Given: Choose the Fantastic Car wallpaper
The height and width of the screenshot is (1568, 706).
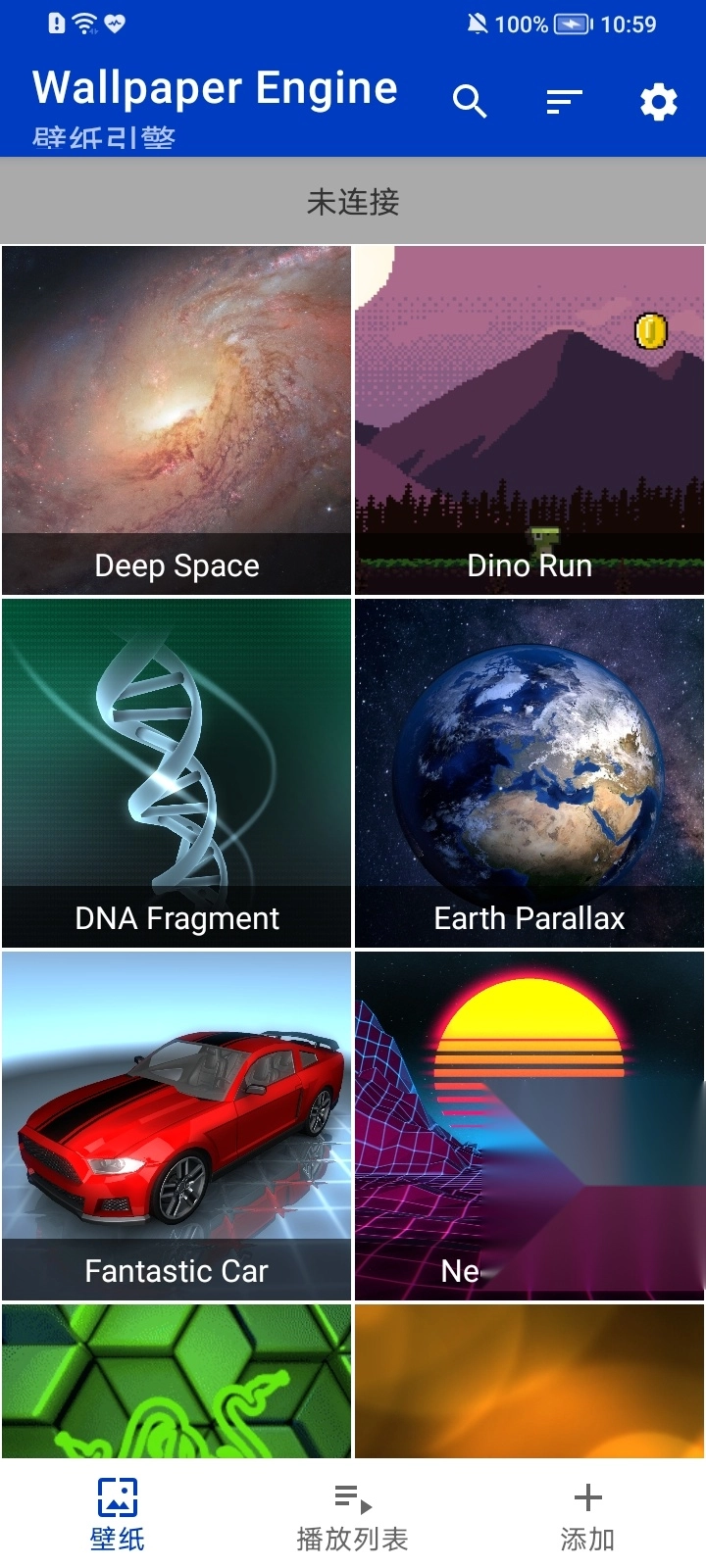Looking at the screenshot, I should 176,1126.
